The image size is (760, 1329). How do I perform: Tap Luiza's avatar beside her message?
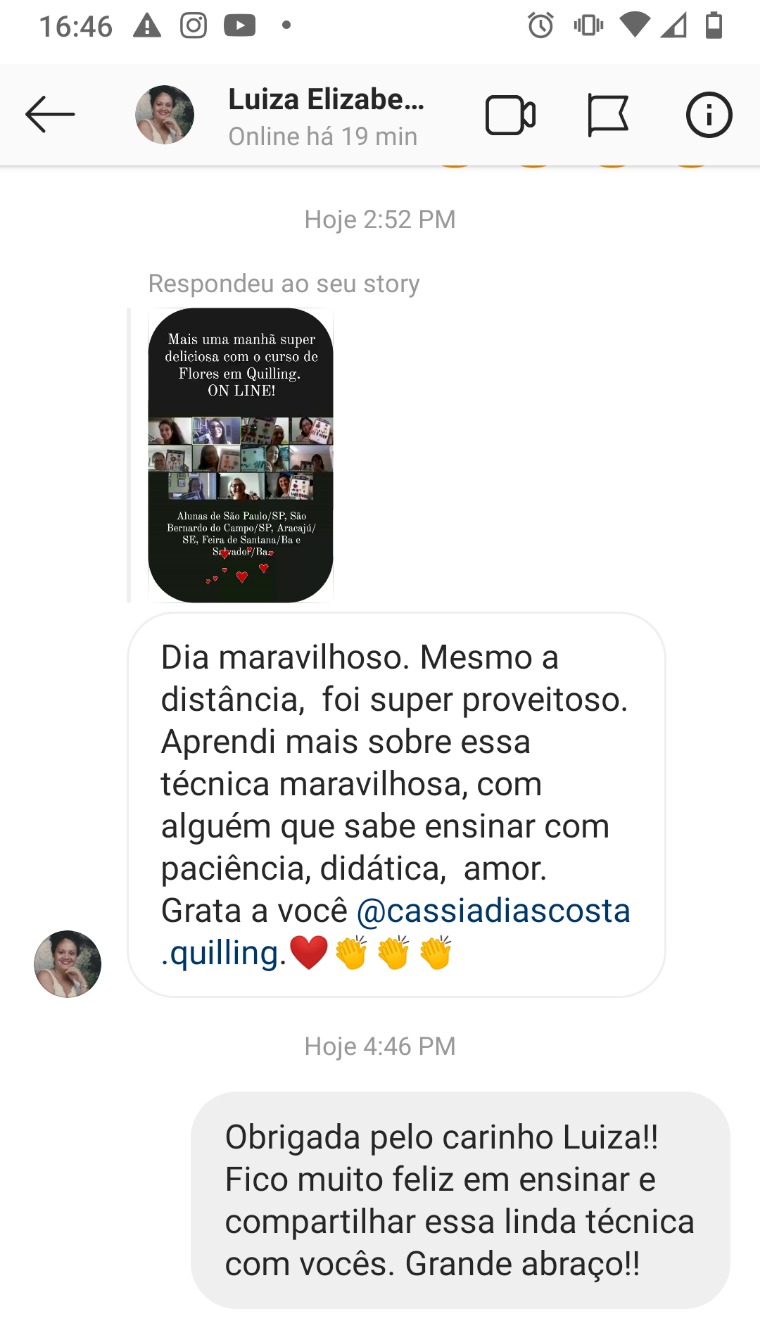(x=68, y=964)
